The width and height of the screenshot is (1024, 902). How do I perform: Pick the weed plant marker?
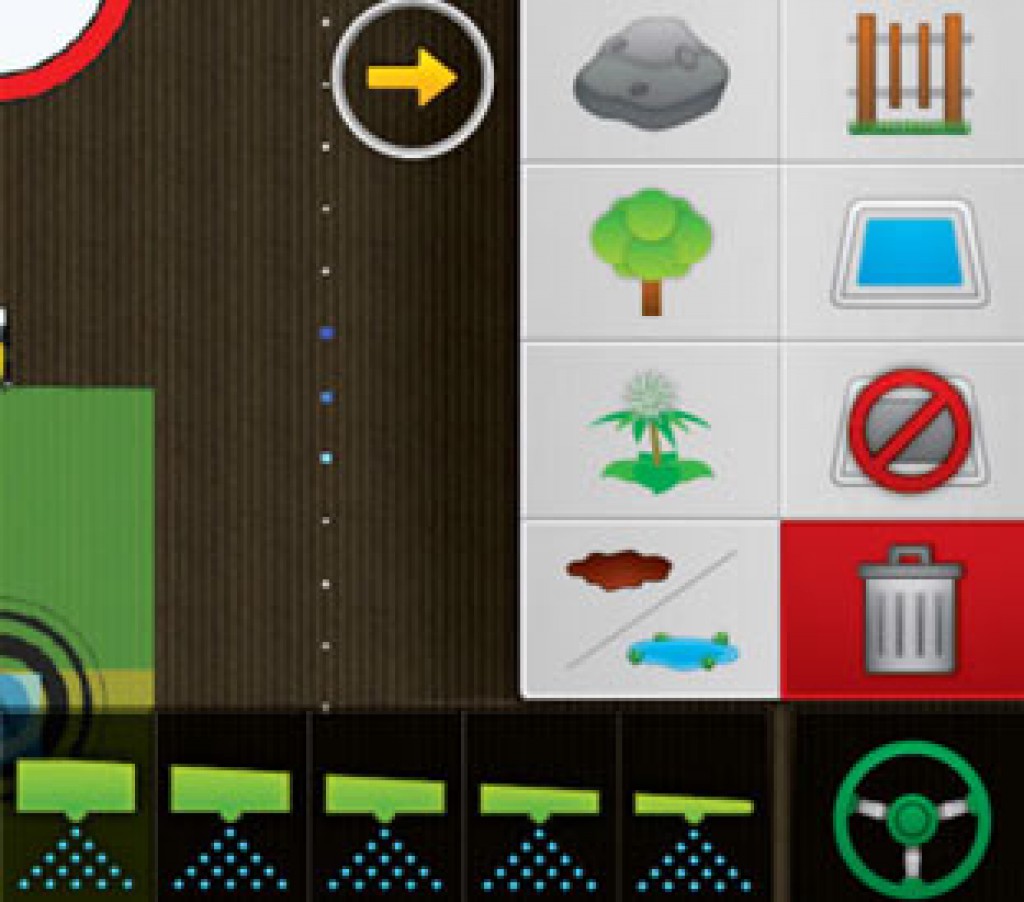[650, 430]
